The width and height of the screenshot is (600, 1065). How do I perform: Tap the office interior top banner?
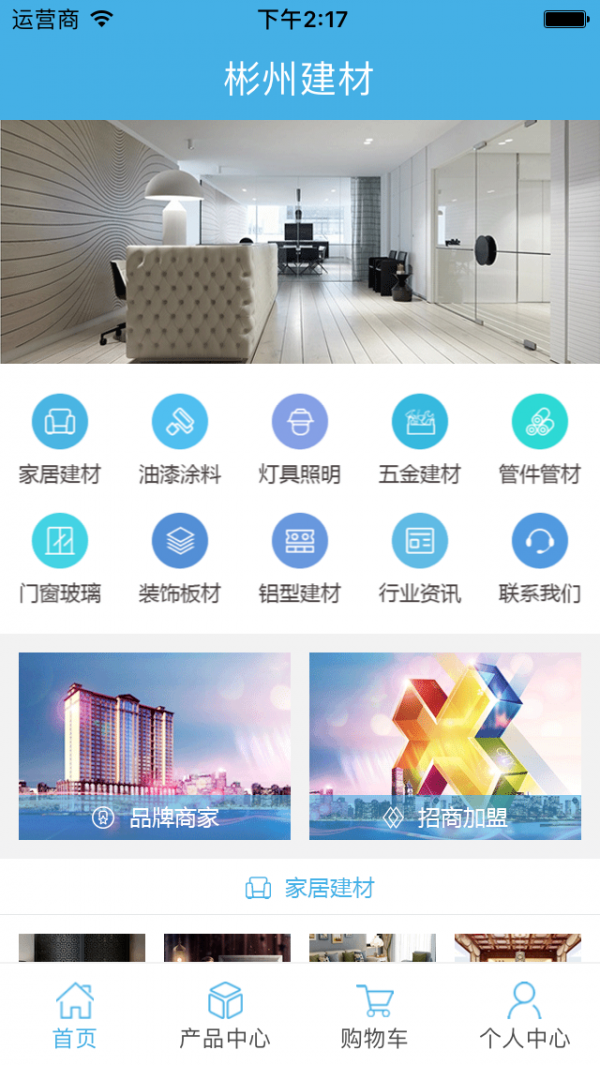click(300, 242)
